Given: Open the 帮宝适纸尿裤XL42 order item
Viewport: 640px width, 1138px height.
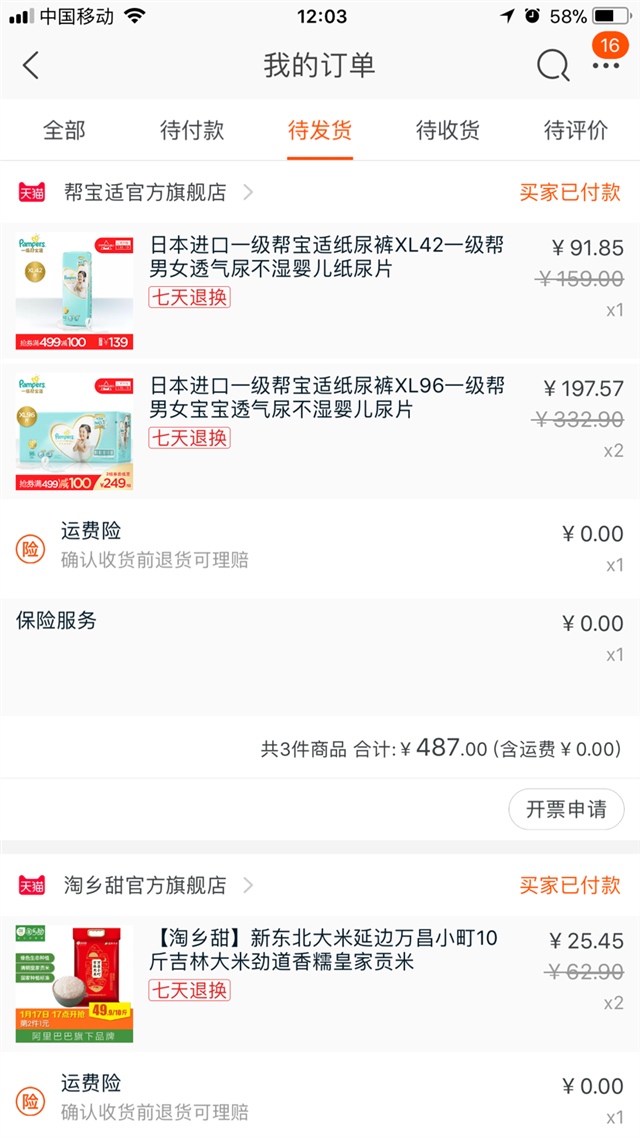Looking at the screenshot, I should (326, 258).
